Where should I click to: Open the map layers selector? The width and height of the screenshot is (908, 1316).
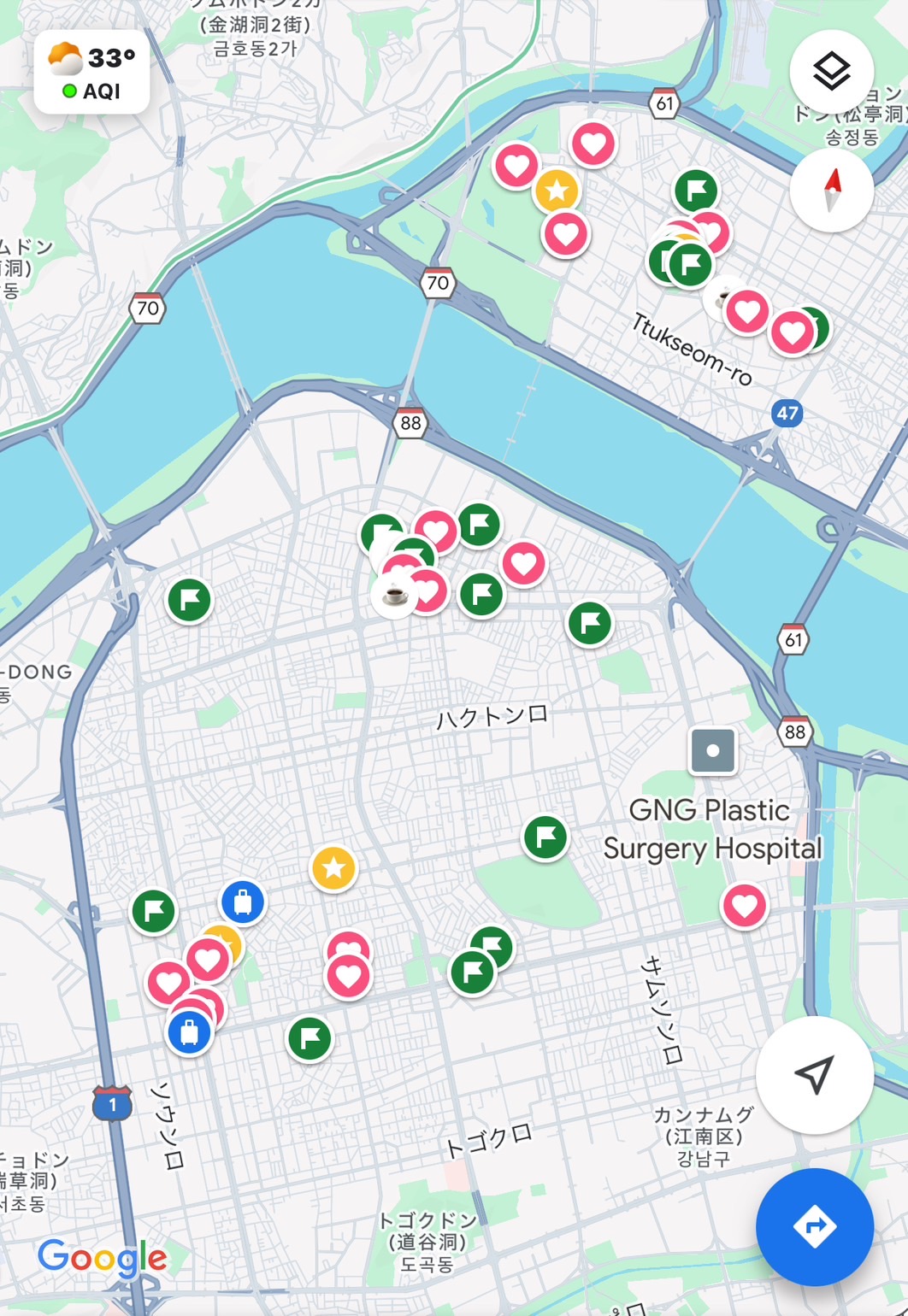click(831, 72)
